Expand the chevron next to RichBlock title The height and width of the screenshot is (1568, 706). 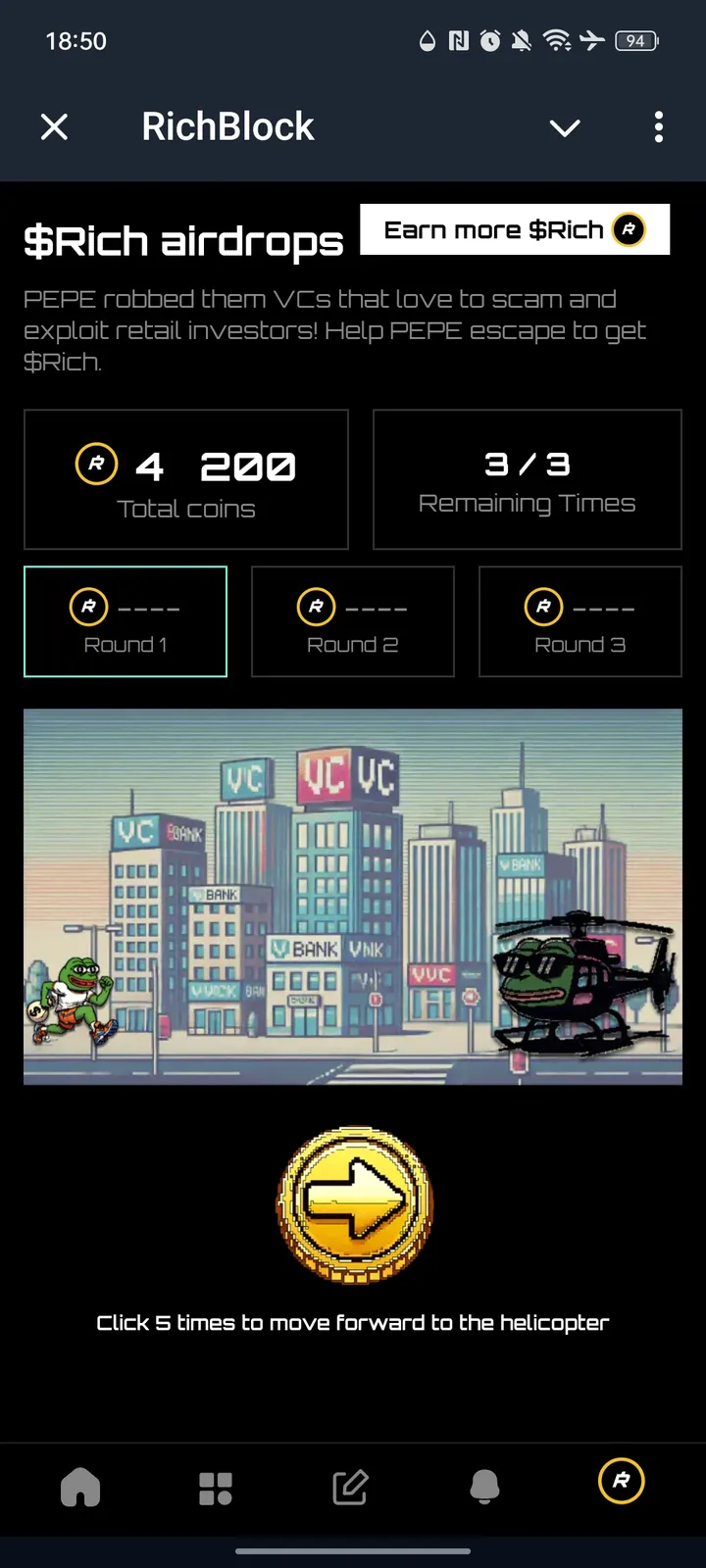tap(565, 127)
